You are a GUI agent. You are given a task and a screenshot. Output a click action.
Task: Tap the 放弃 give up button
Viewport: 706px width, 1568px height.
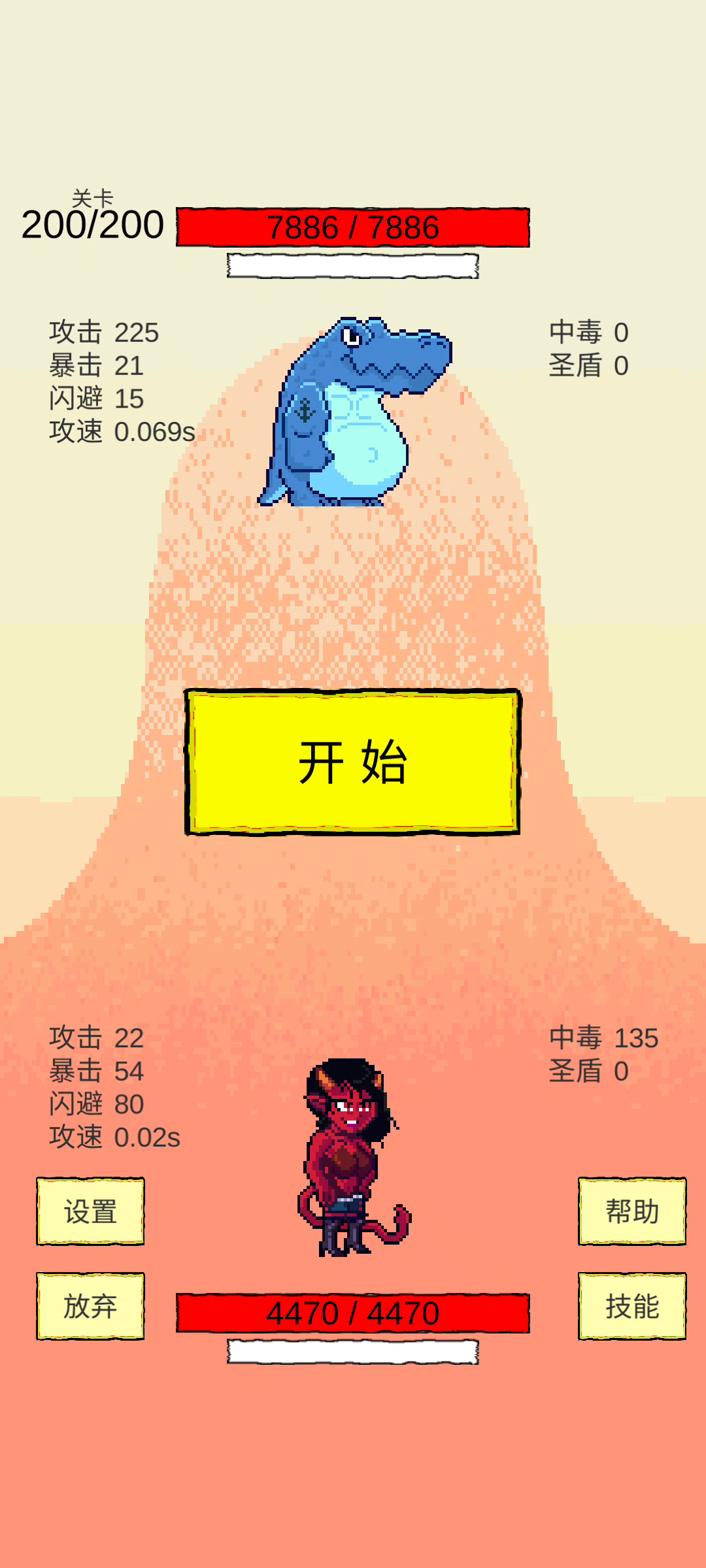(x=90, y=1306)
